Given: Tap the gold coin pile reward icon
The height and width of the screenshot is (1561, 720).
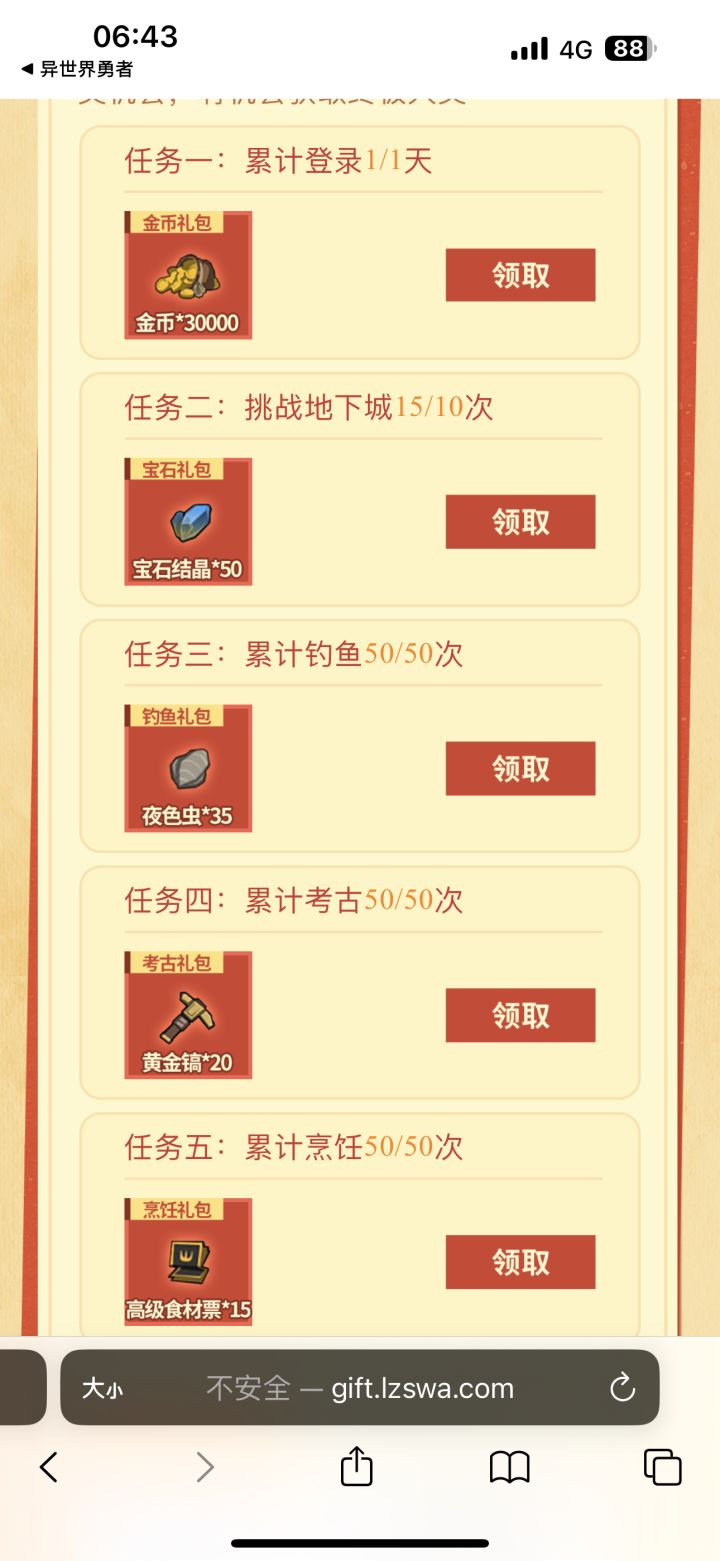Looking at the screenshot, I should coord(188,274).
